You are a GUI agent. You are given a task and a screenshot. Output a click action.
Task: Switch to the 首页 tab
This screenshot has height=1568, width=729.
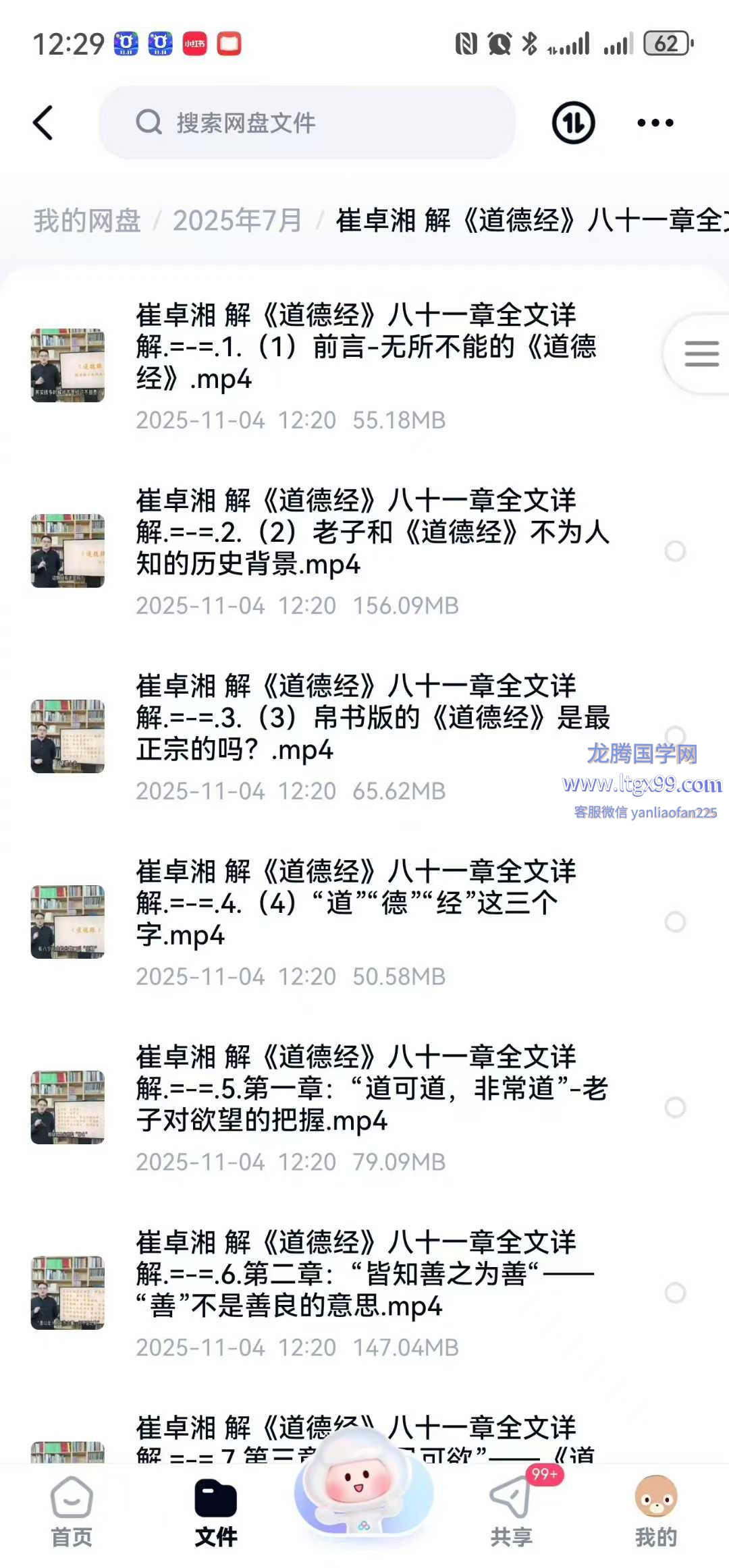click(72, 1513)
